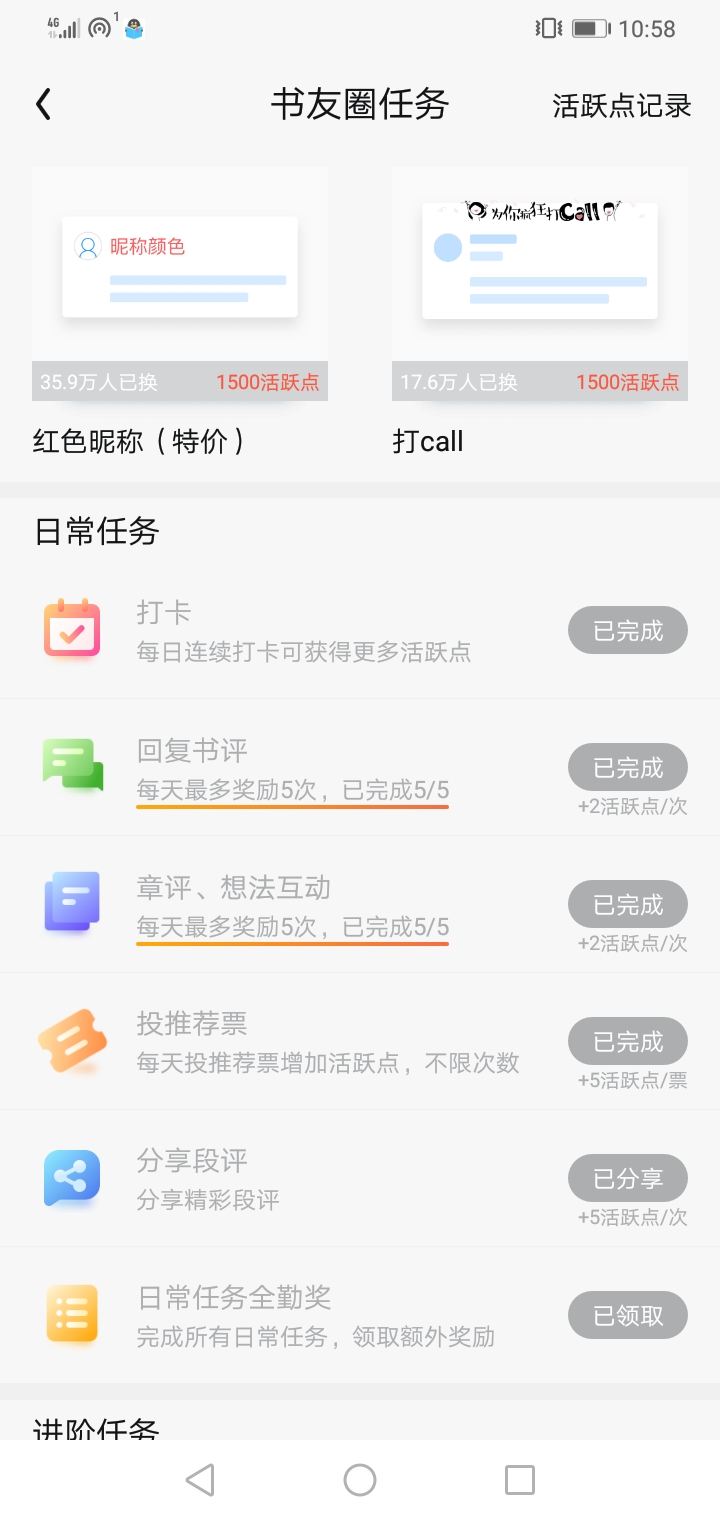Image resolution: width=720 pixels, height=1520 pixels.
Task: Open the 投推荐票 task row
Action: pyautogui.click(x=360, y=1042)
